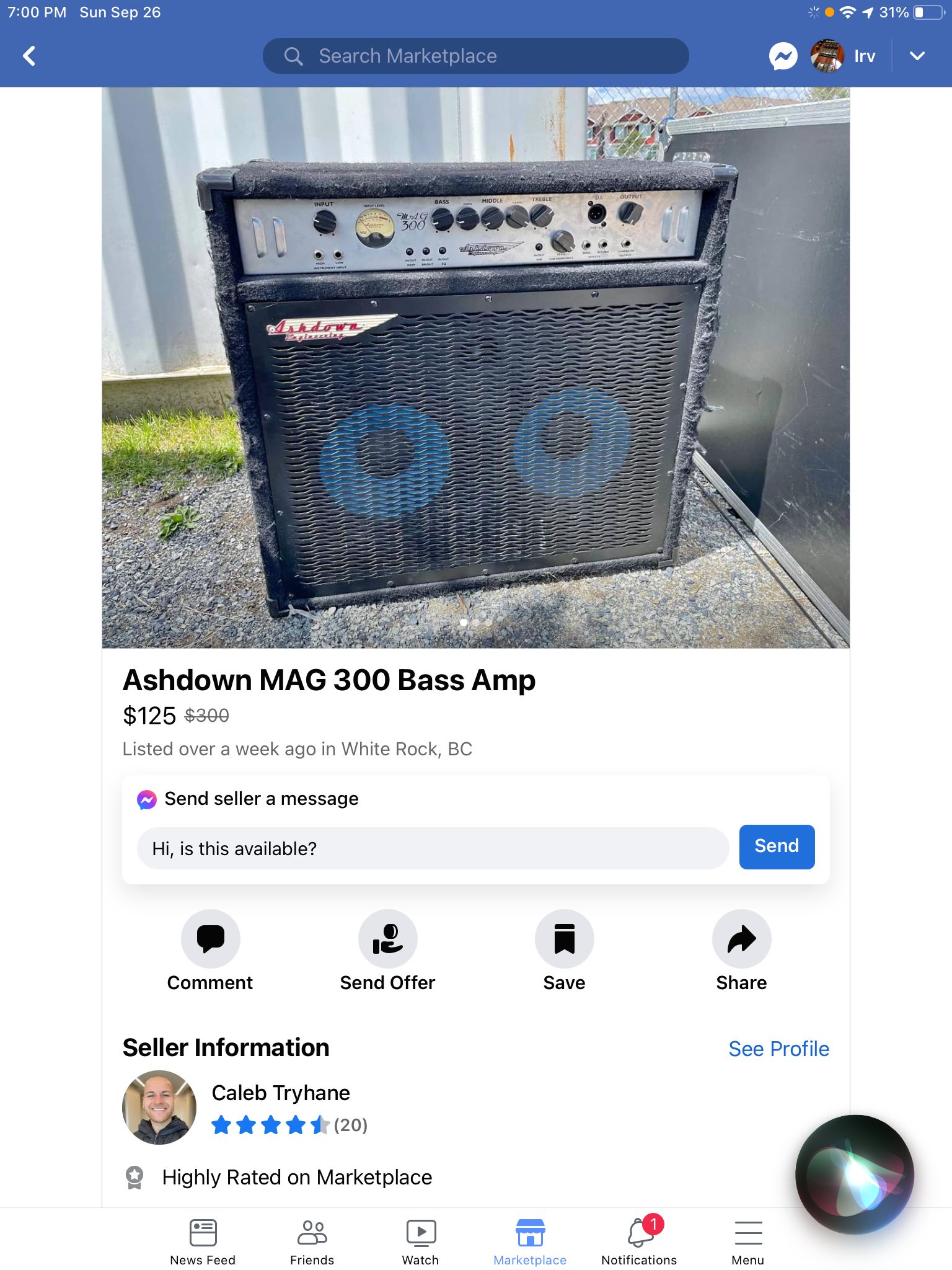Open the Search Marketplace field
The image size is (952, 1270).
(475, 56)
